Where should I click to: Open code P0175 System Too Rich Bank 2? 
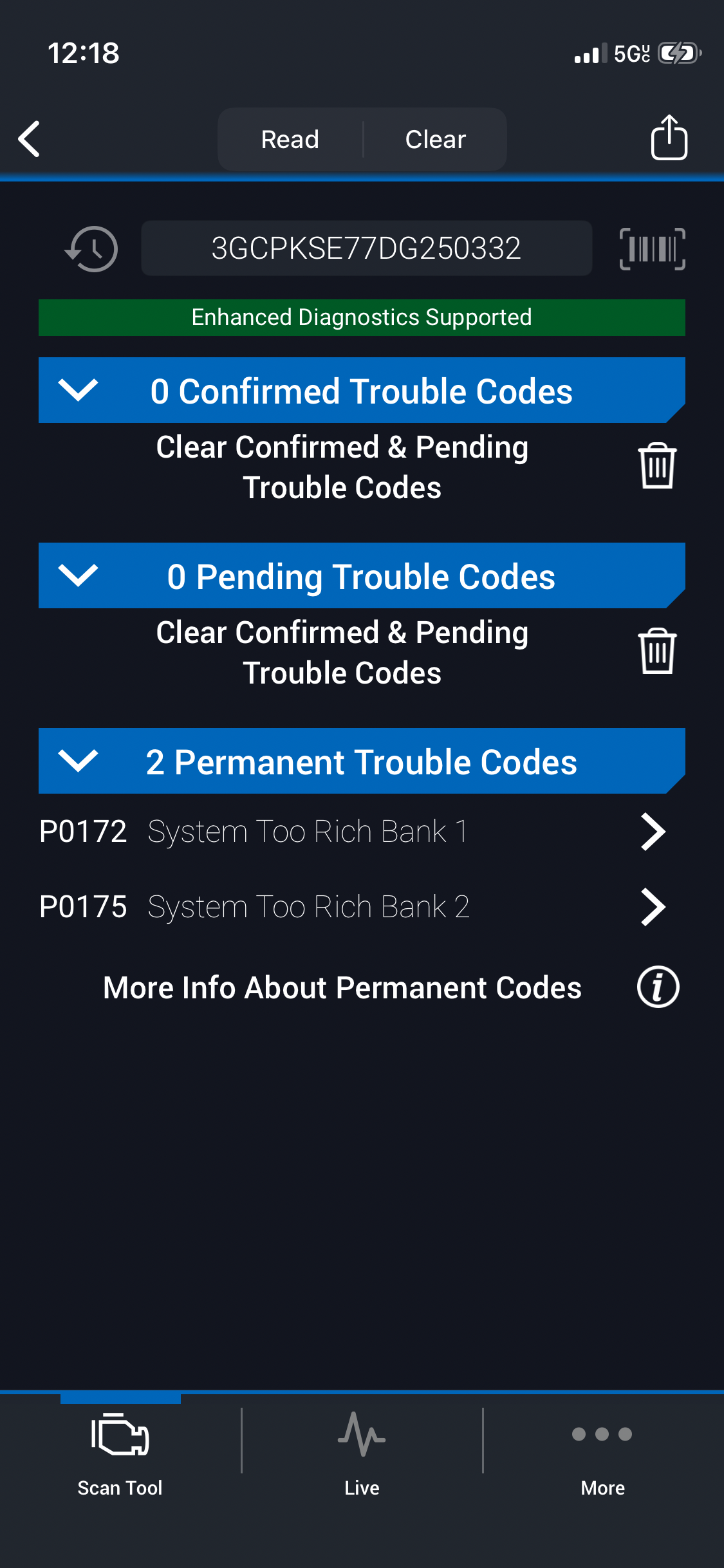(351, 907)
